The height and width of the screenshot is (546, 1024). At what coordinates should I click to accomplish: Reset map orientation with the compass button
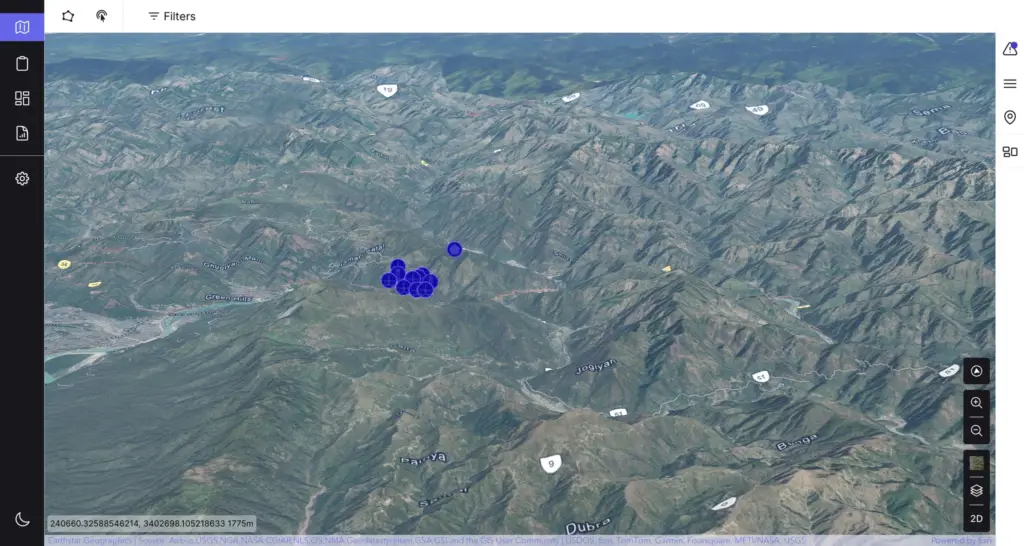coord(977,371)
